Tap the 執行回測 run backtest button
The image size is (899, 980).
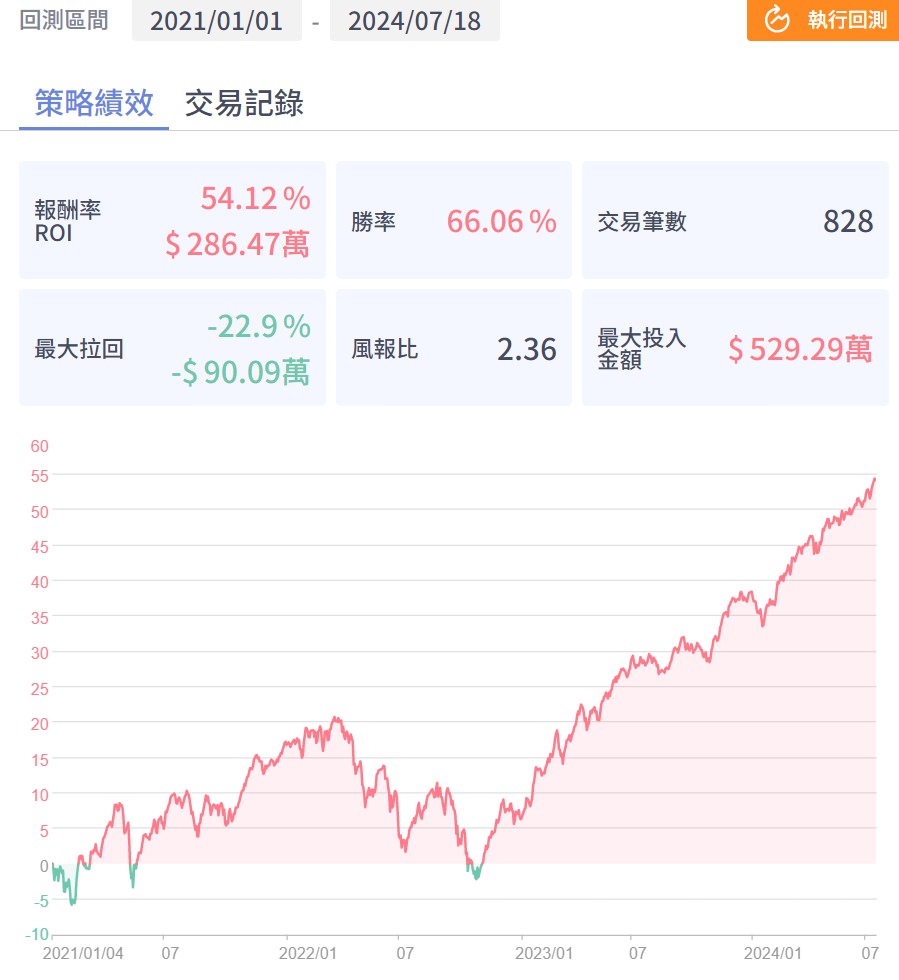[x=822, y=20]
